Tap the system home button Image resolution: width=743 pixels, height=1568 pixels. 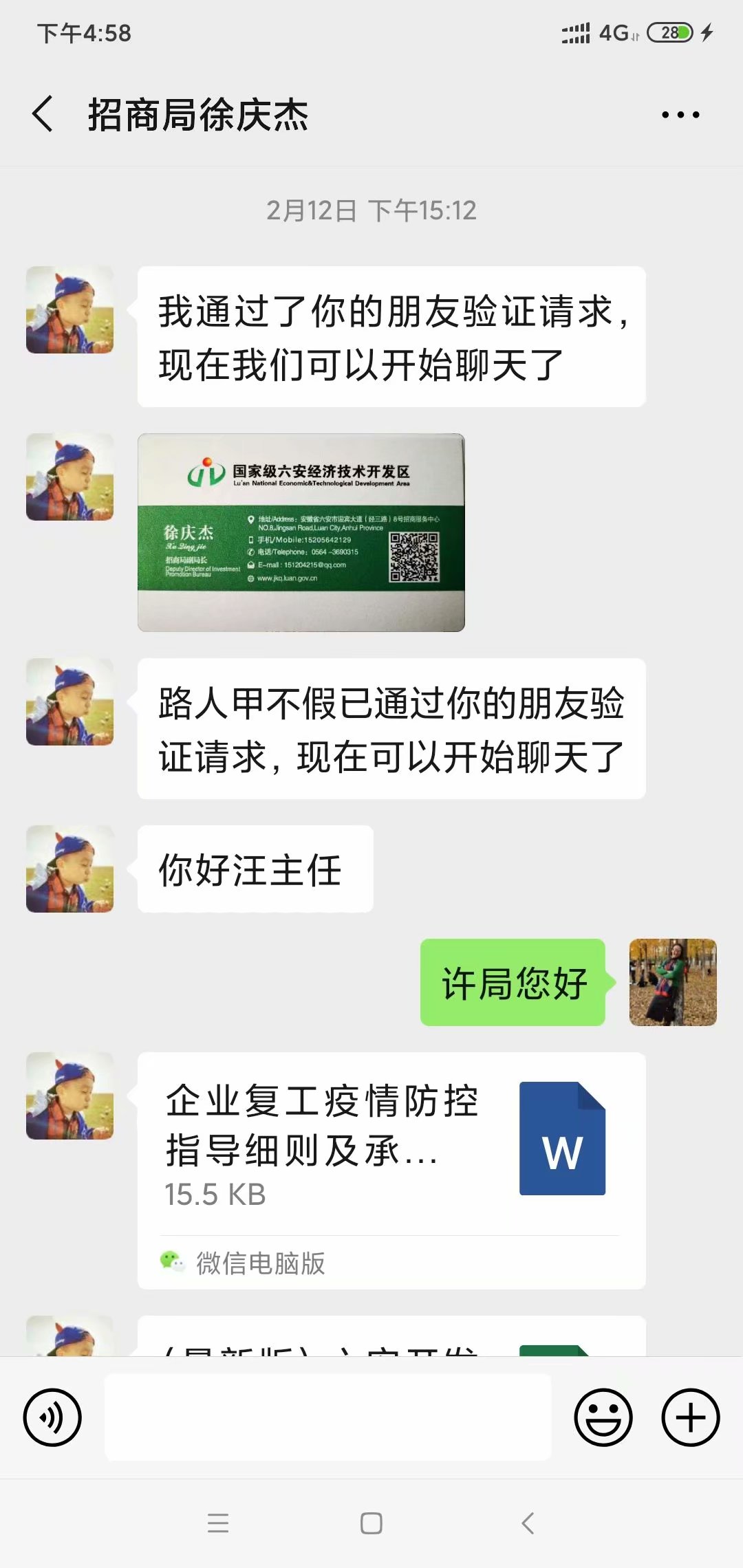(x=371, y=1523)
